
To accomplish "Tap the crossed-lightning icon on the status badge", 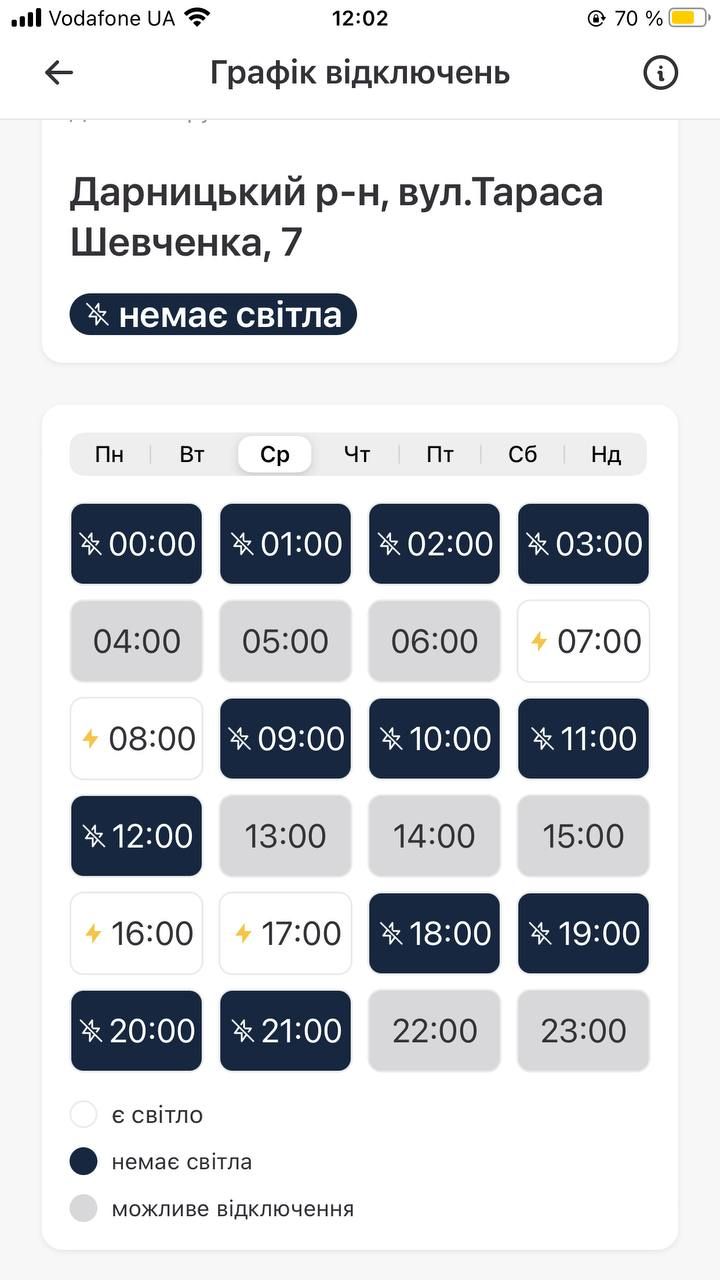I will [x=96, y=314].
